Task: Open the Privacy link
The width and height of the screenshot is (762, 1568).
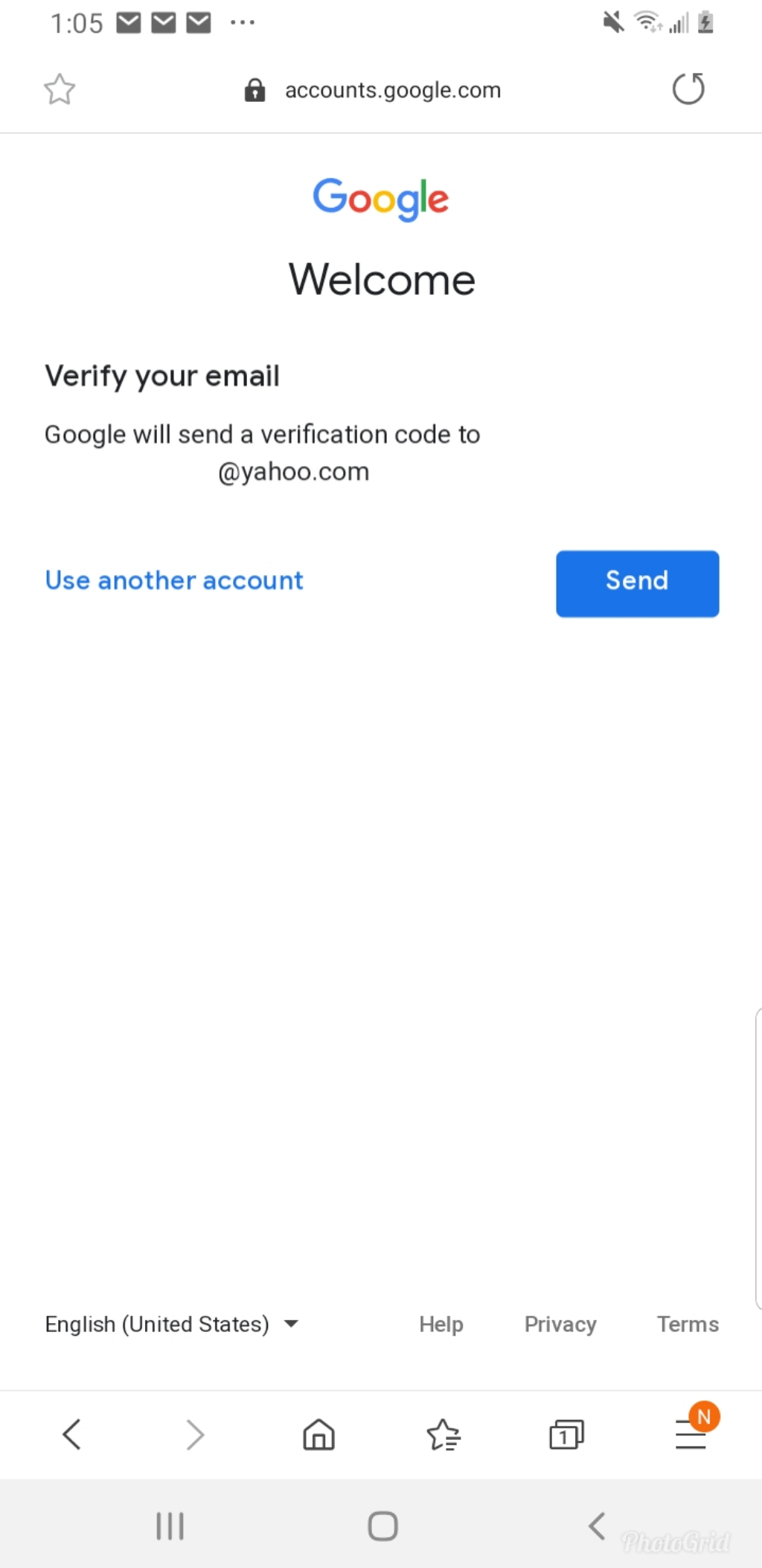Action: [x=560, y=1324]
